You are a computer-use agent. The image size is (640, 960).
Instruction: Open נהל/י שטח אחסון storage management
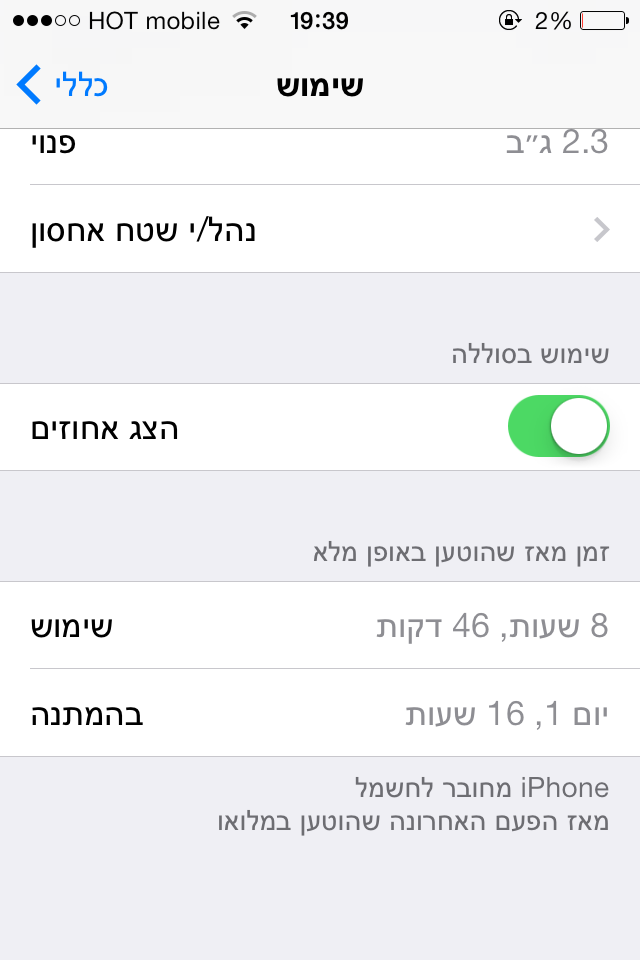pyautogui.click(x=320, y=230)
